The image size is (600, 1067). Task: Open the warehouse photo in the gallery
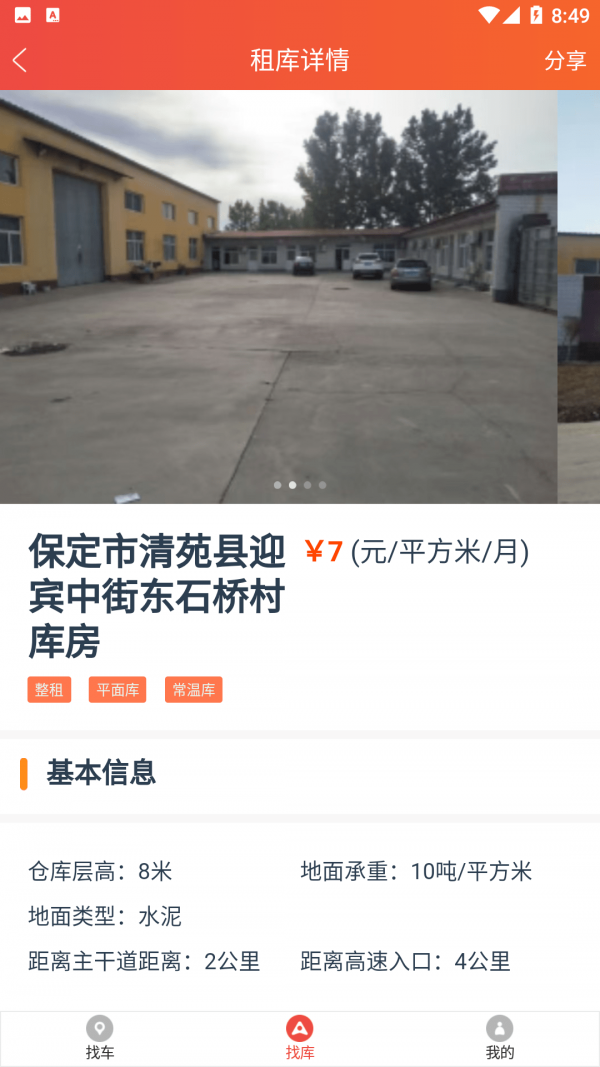click(x=278, y=296)
